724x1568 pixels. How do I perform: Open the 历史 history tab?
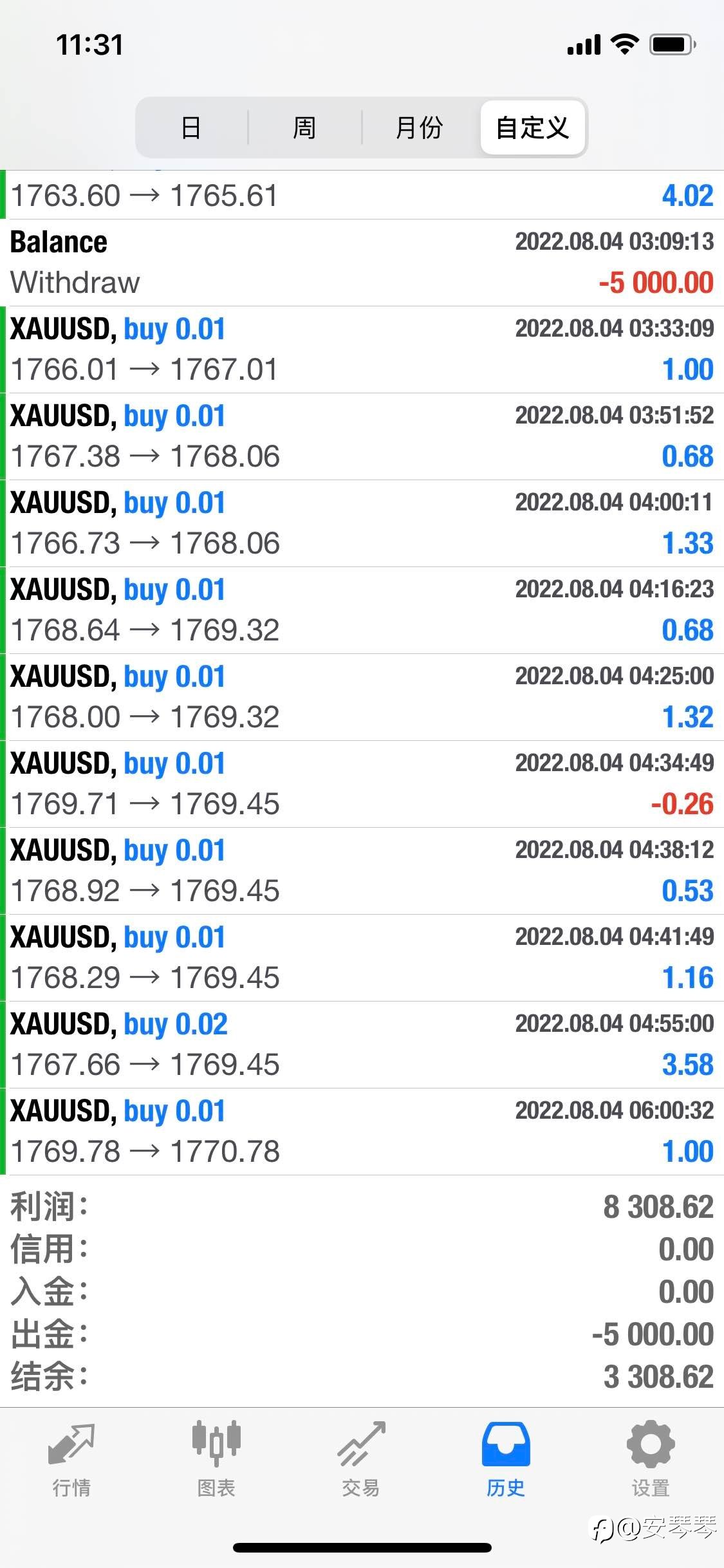click(506, 1460)
